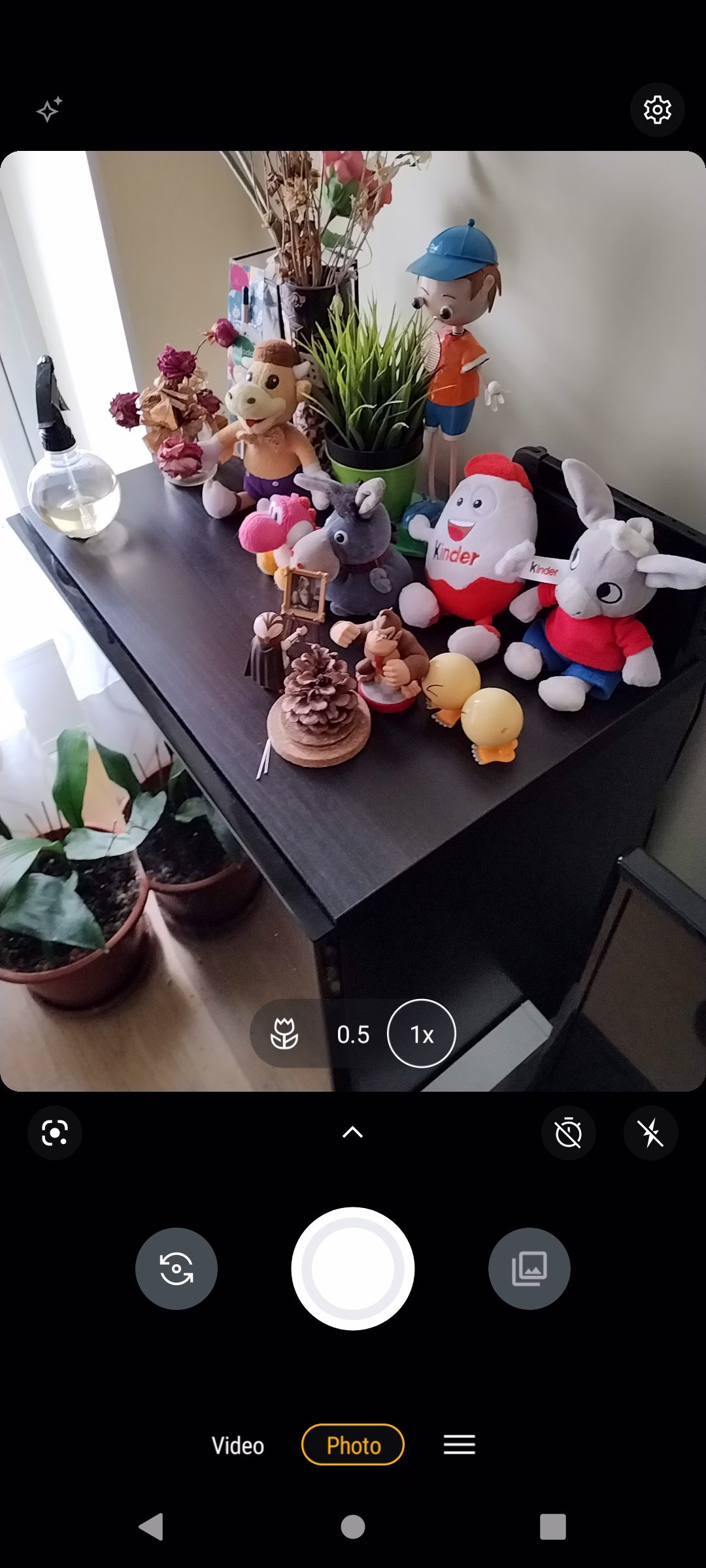Viewport: 706px width, 1568px height.
Task: Open the more camera modes menu
Action: (460, 1445)
